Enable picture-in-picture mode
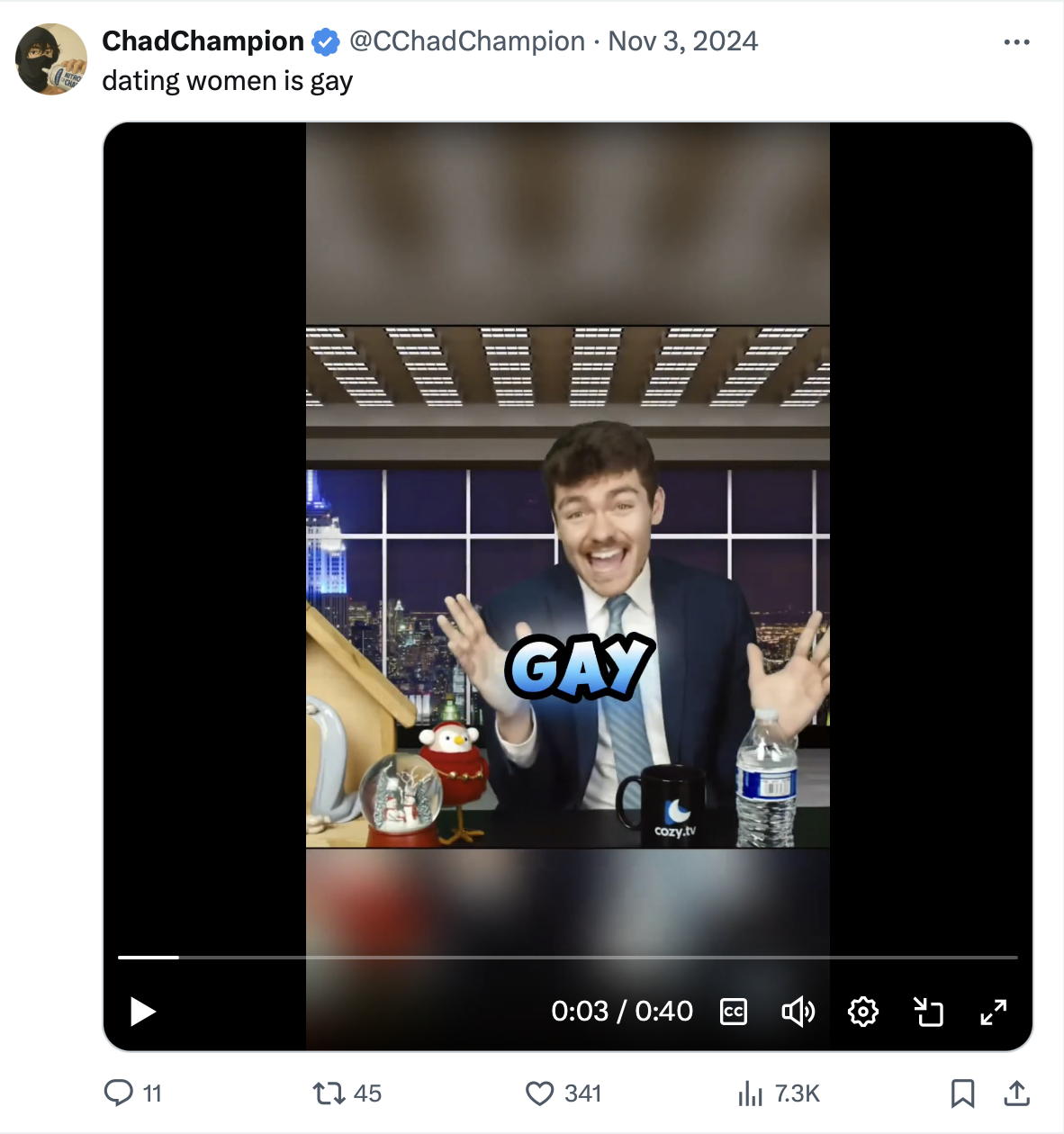The image size is (1064, 1134). (x=928, y=1012)
